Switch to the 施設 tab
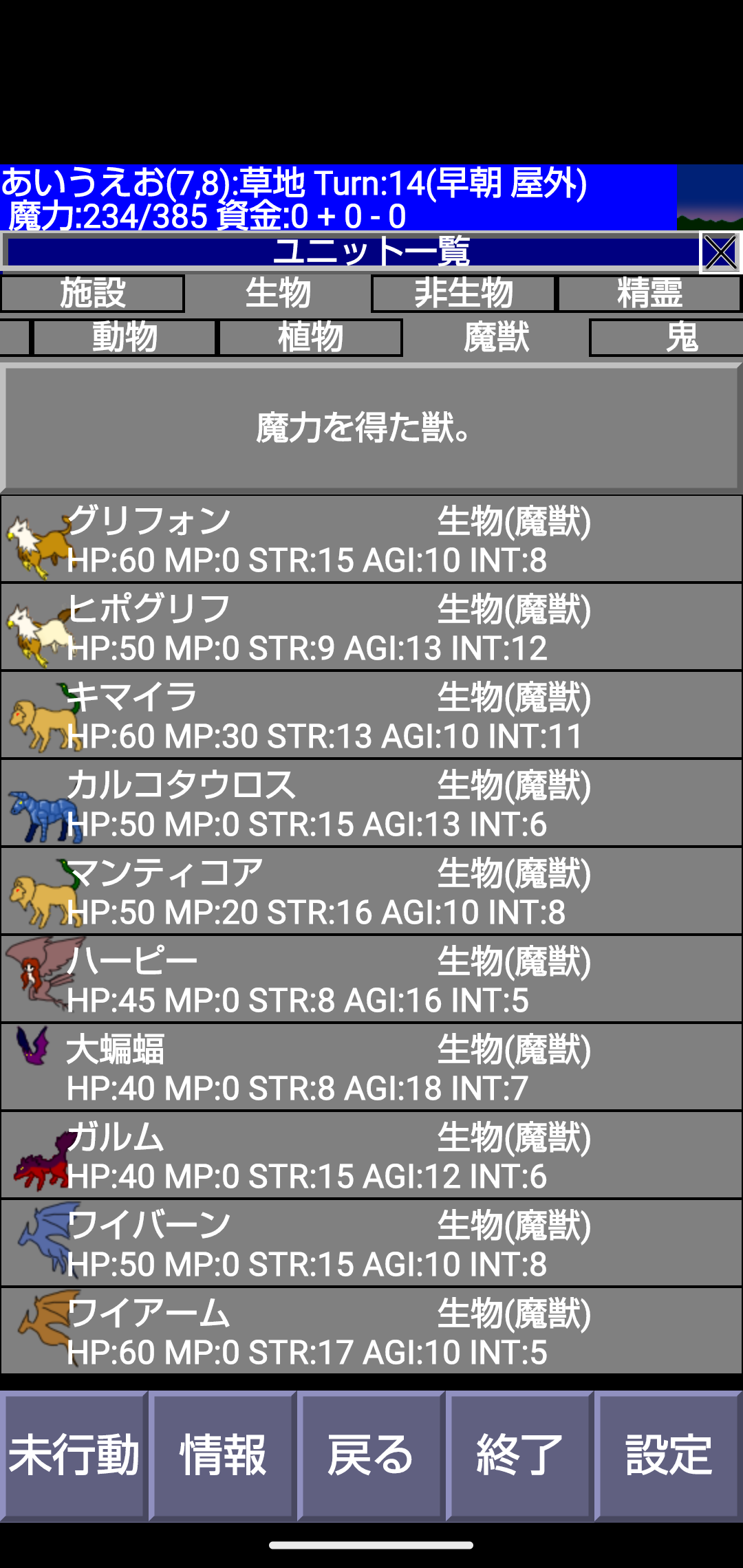This screenshot has height=1568, width=743. tap(92, 294)
